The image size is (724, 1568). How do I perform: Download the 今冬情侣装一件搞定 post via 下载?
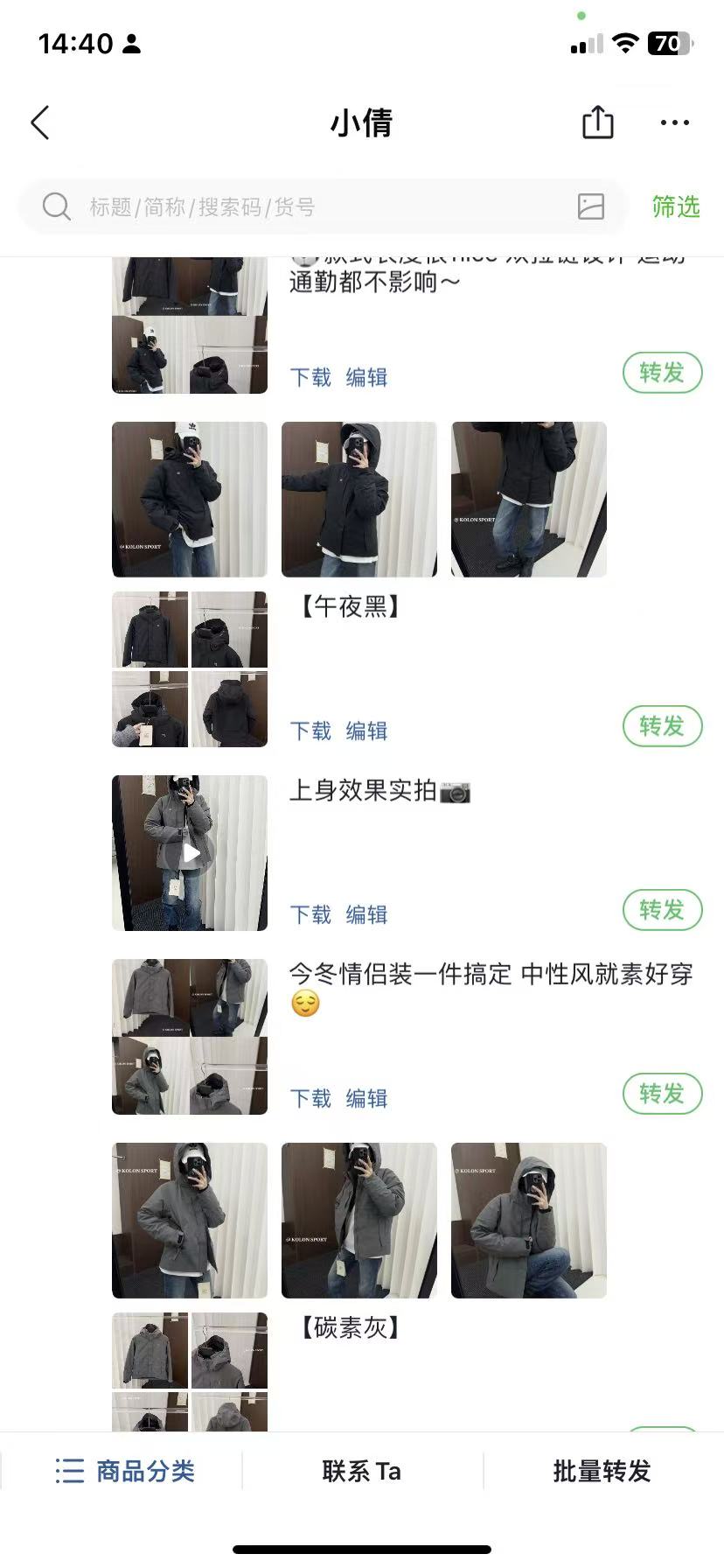310,1098
